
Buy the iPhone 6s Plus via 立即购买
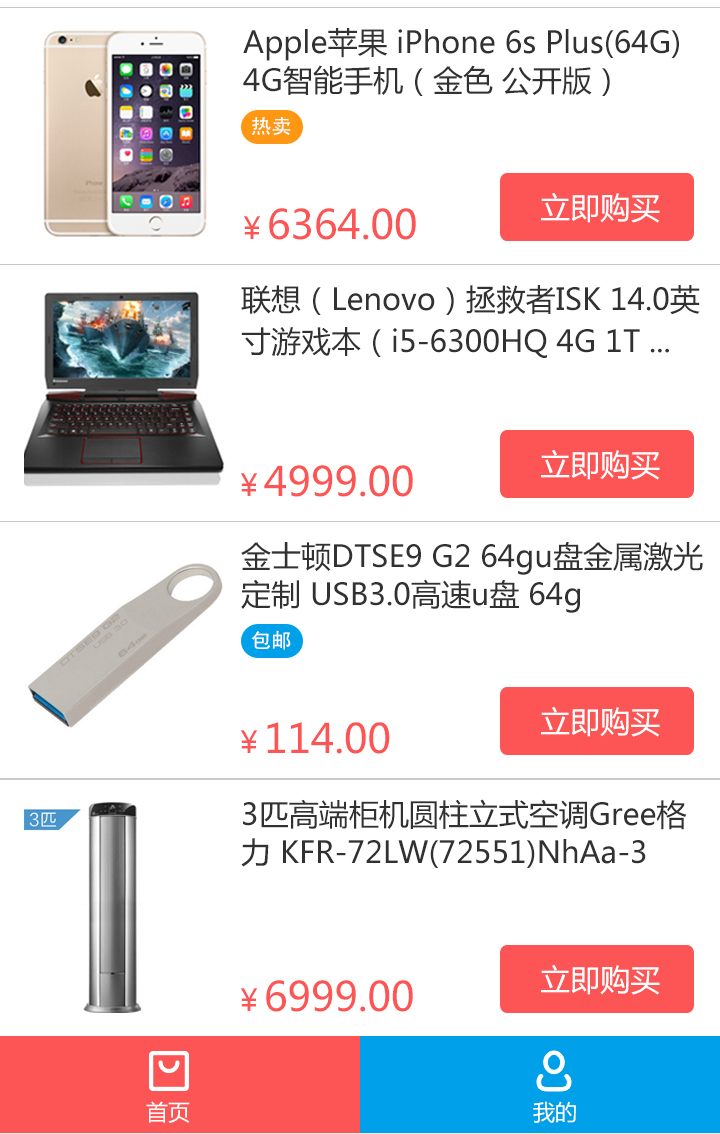pyautogui.click(x=596, y=207)
